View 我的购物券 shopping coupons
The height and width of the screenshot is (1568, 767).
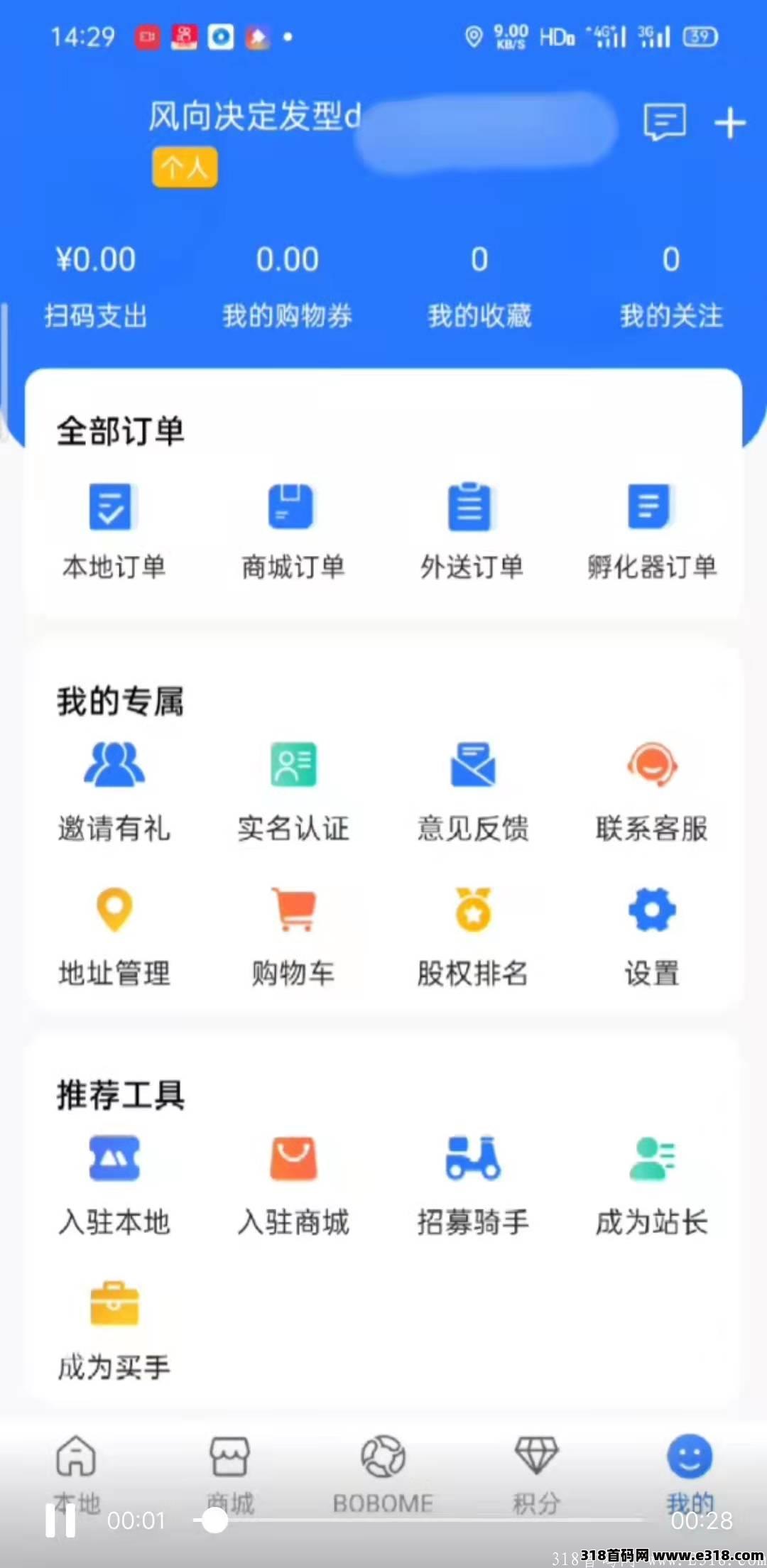click(x=287, y=287)
